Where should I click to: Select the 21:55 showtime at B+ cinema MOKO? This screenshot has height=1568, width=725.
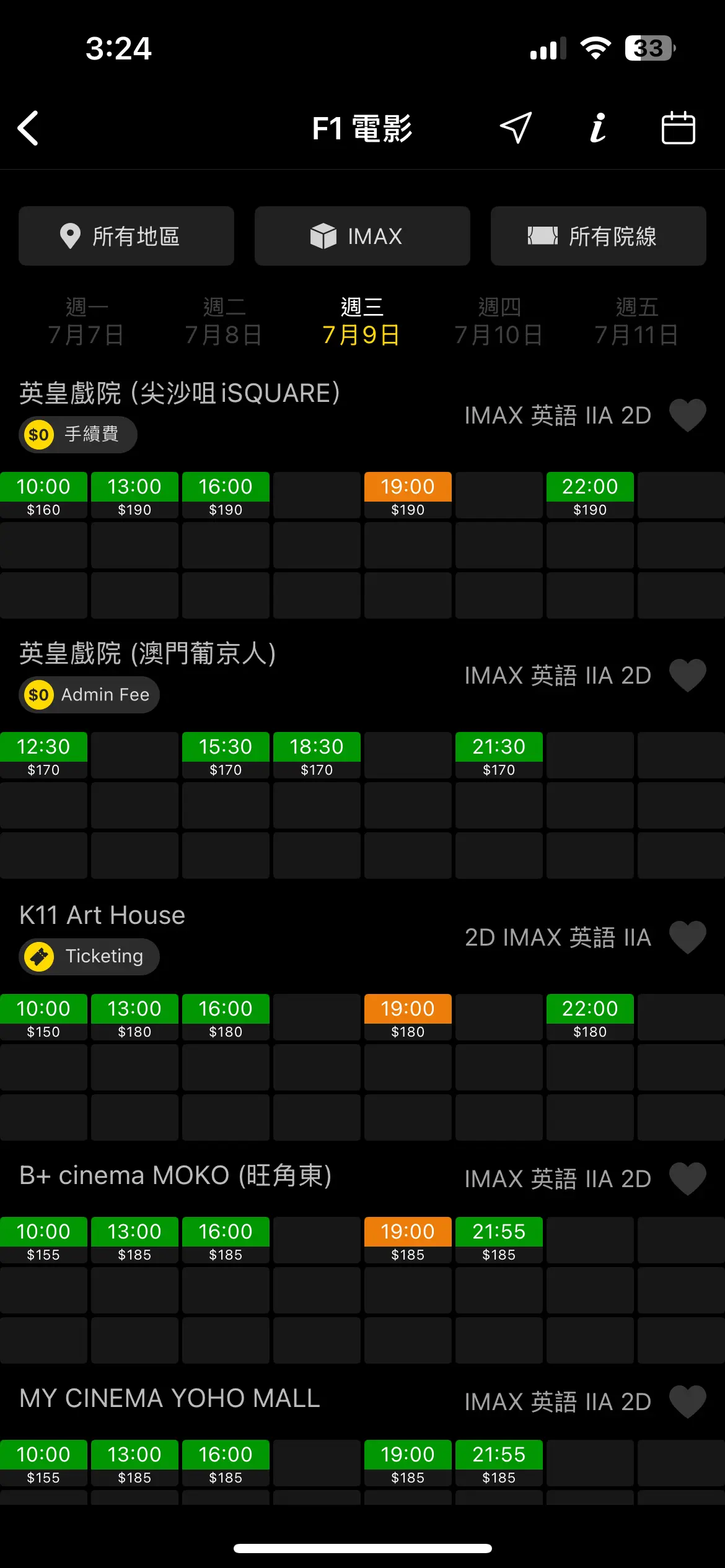pos(499,1240)
